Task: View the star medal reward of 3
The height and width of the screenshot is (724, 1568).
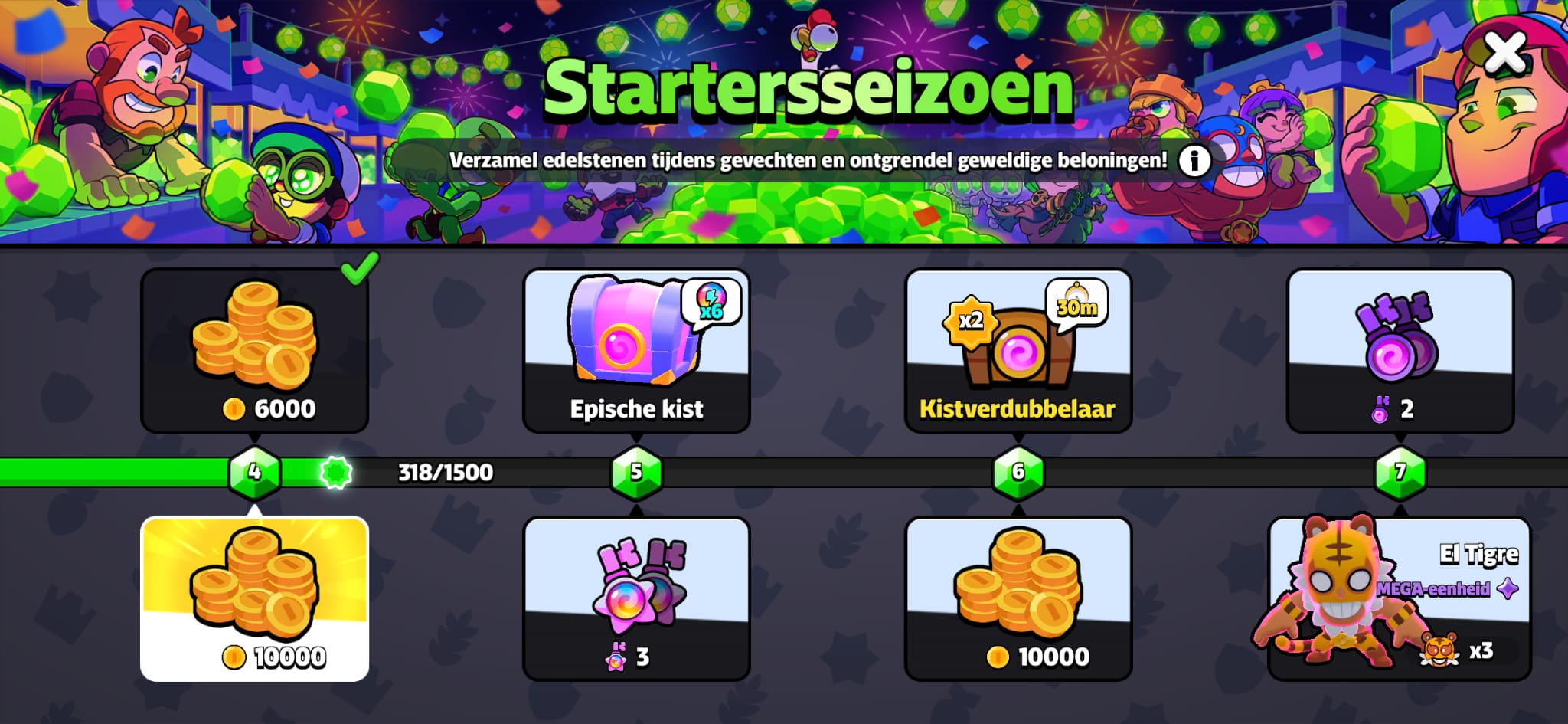Action: 636,598
